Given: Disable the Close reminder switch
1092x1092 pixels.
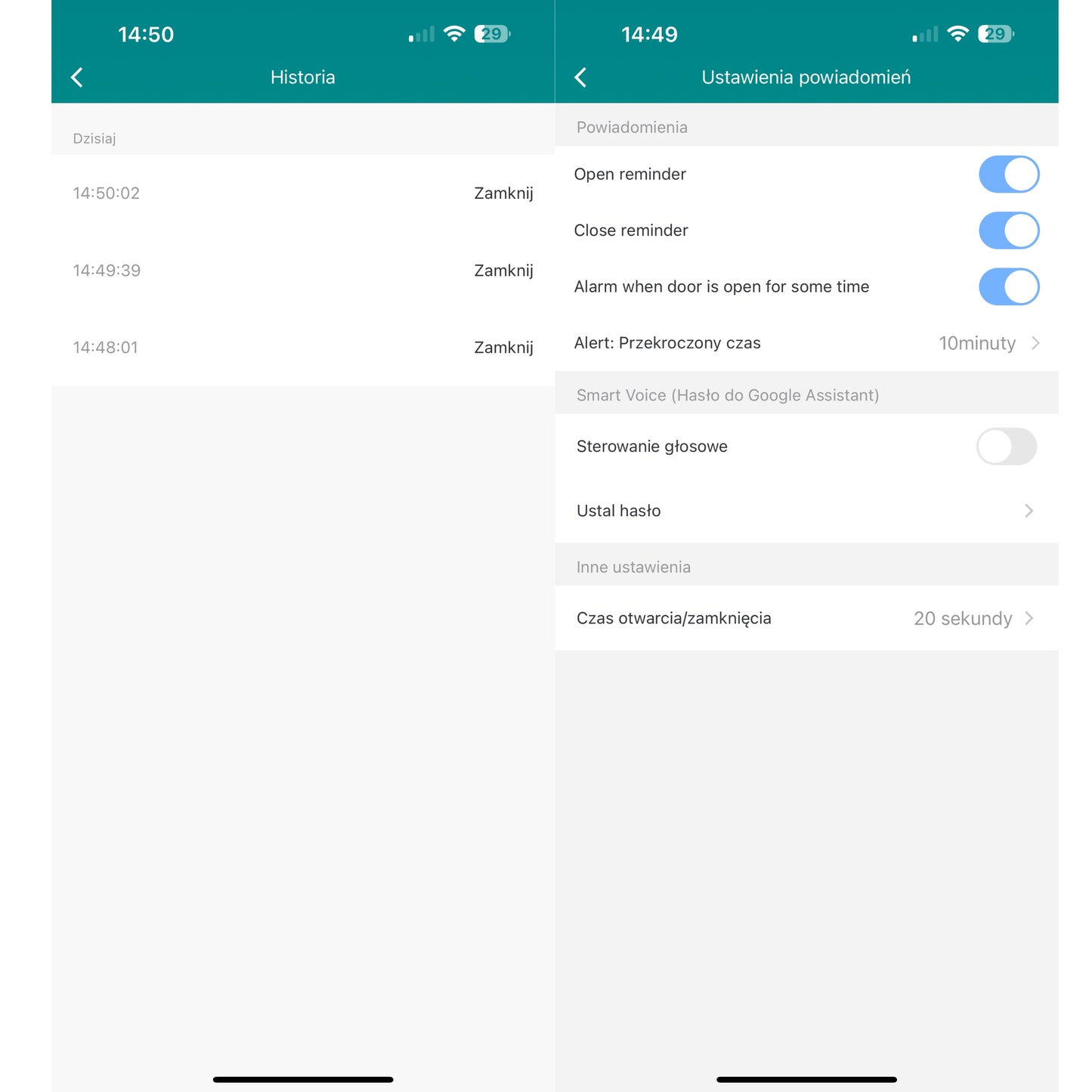Looking at the screenshot, I should point(1008,230).
